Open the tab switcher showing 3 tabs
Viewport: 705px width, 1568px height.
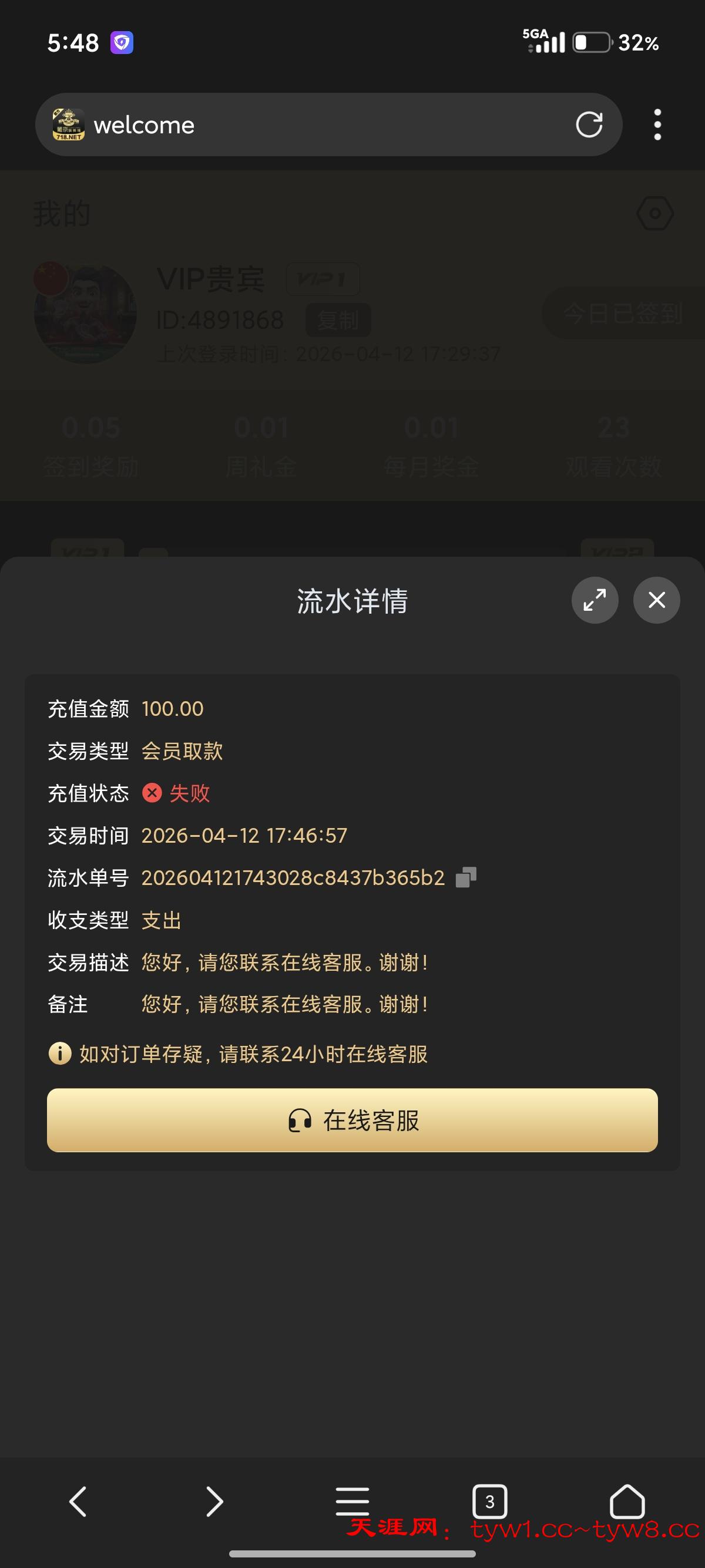pyautogui.click(x=490, y=1500)
